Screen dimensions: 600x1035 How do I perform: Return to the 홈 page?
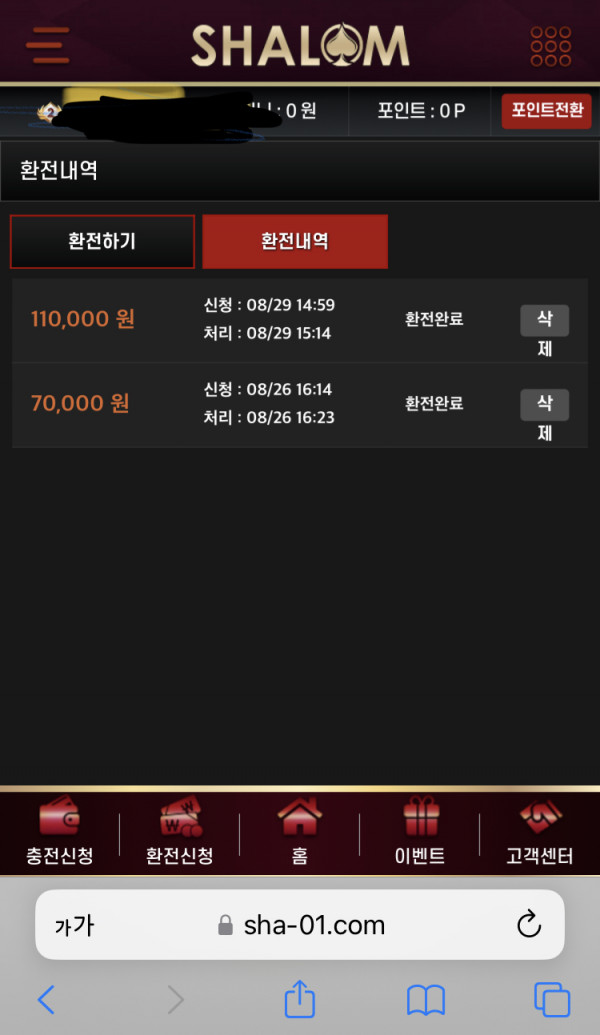pos(299,832)
